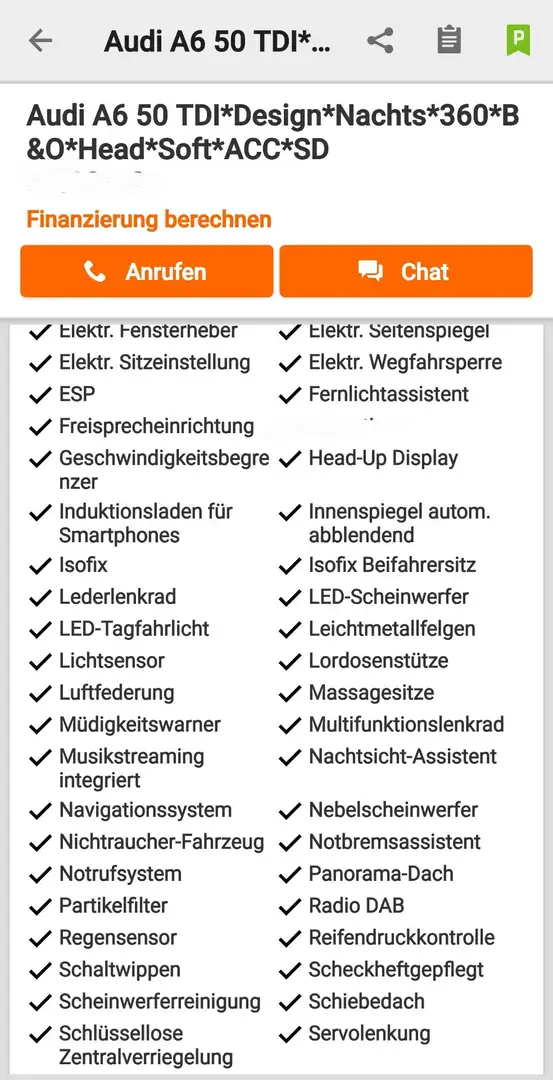Call the seller via Anrufen
This screenshot has height=1080, width=553.
coord(147,271)
